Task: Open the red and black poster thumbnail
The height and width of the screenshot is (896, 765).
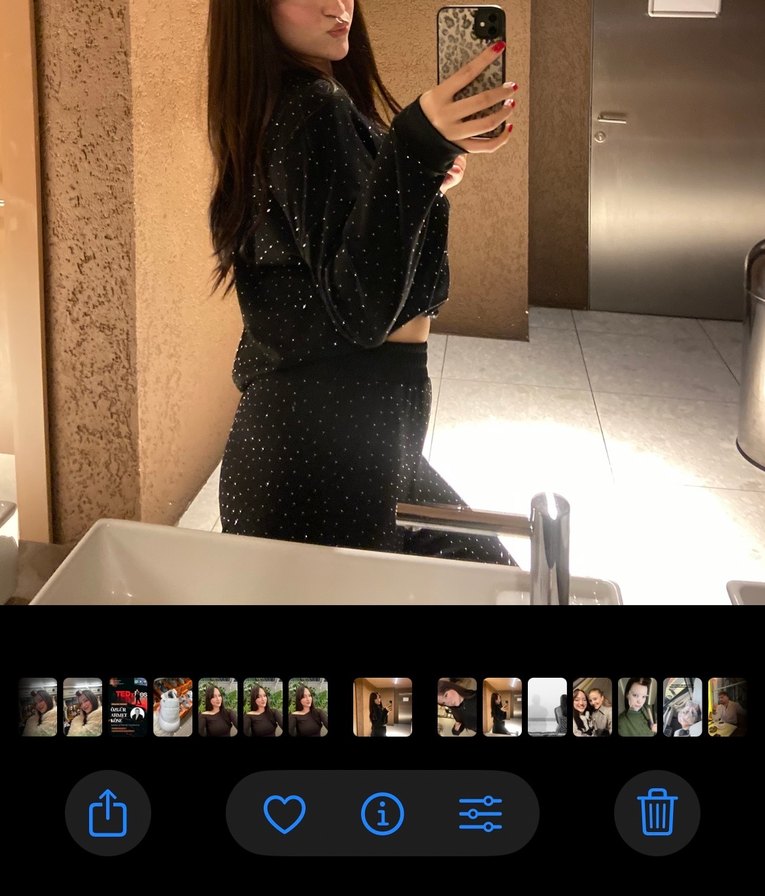Action: (128, 707)
